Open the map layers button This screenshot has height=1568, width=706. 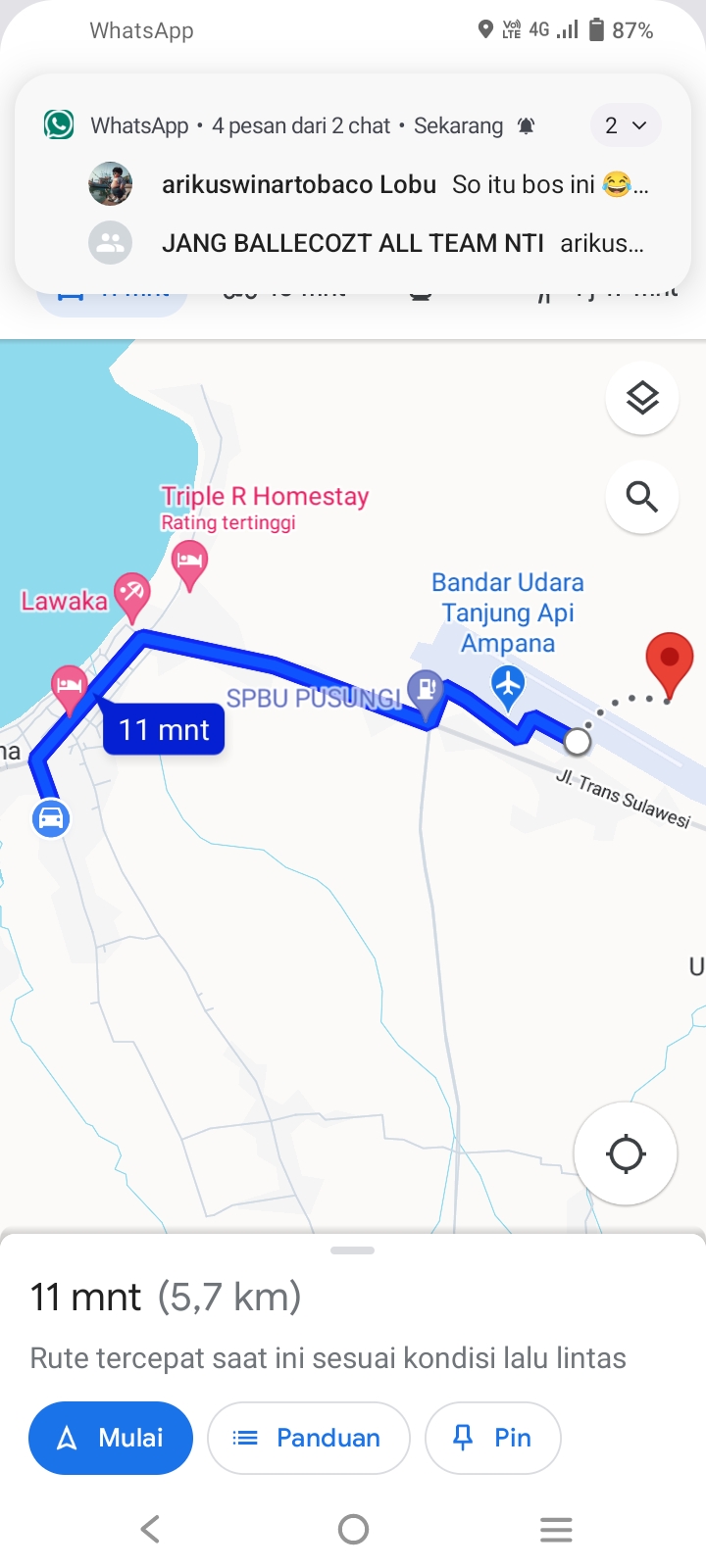click(x=642, y=399)
